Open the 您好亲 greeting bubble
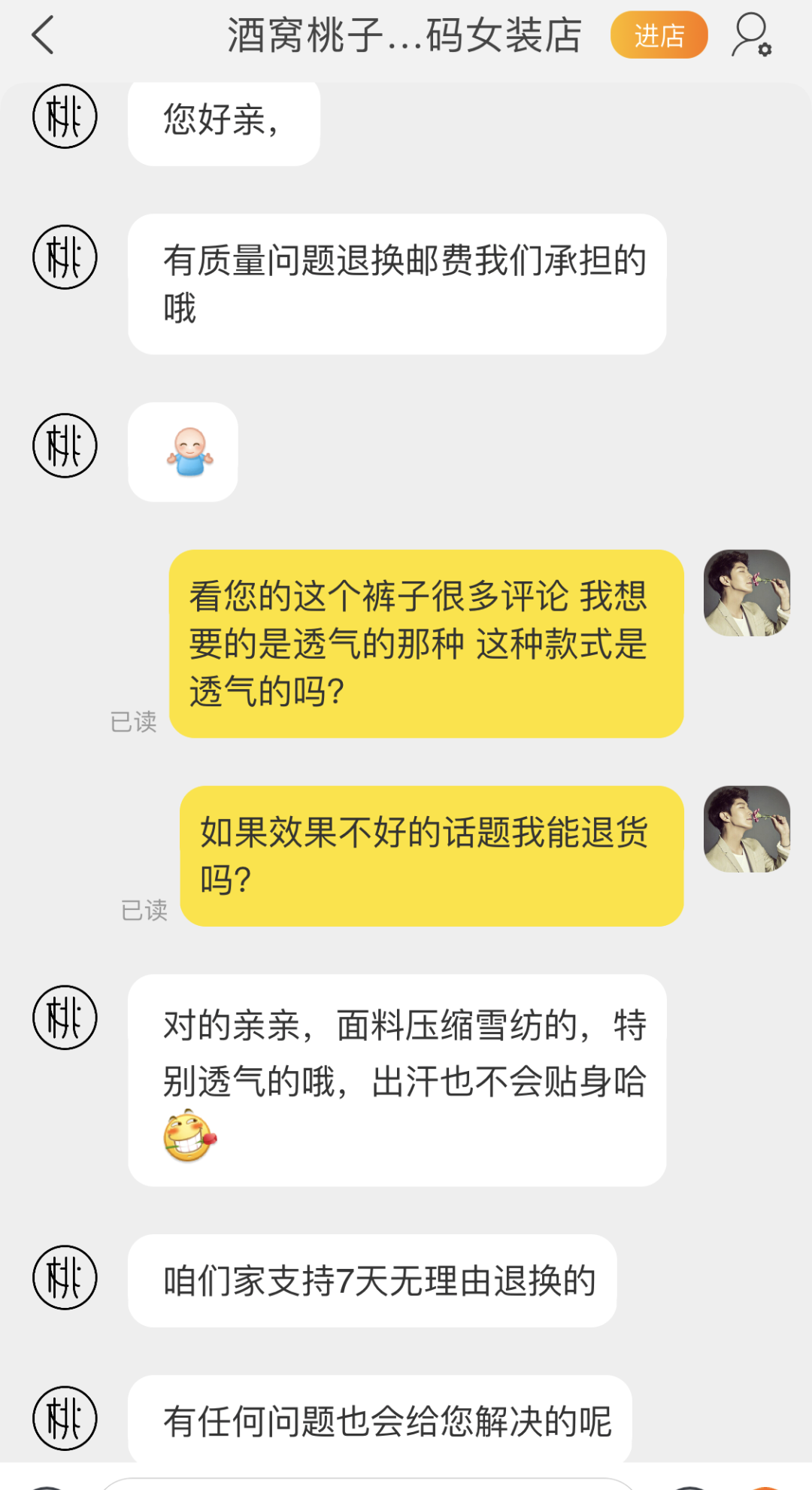 pos(223,120)
